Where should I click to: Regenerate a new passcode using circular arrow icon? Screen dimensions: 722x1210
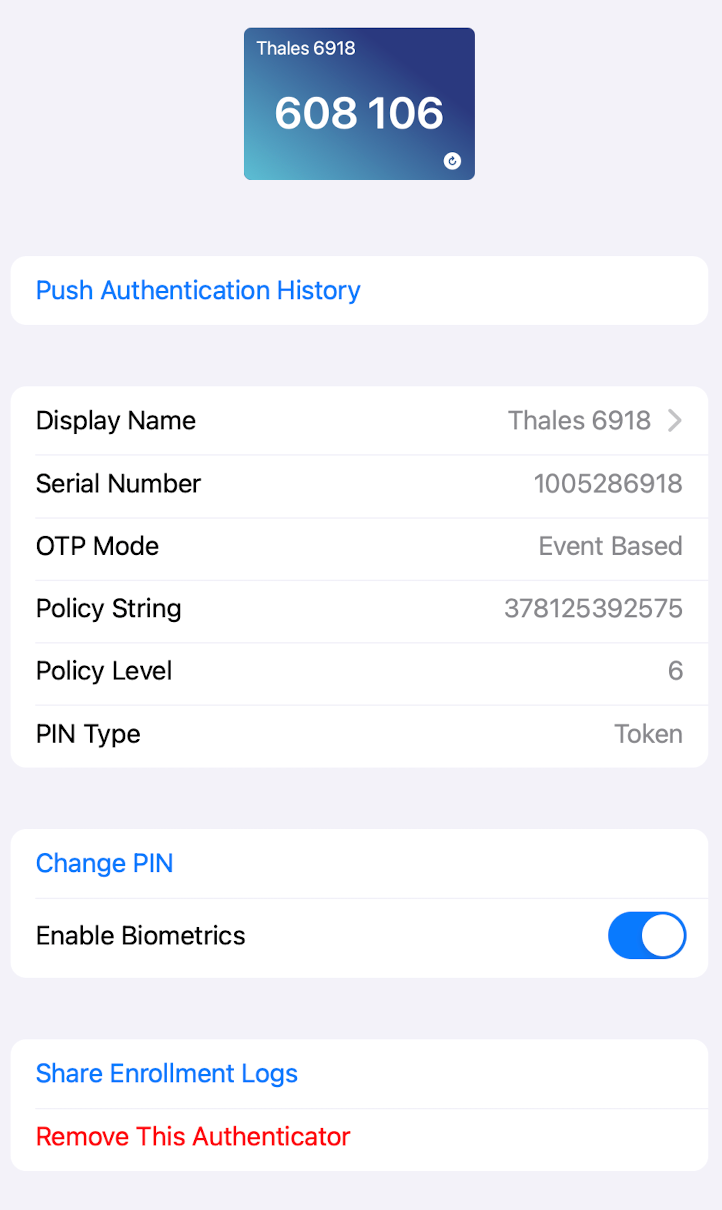coord(452,161)
